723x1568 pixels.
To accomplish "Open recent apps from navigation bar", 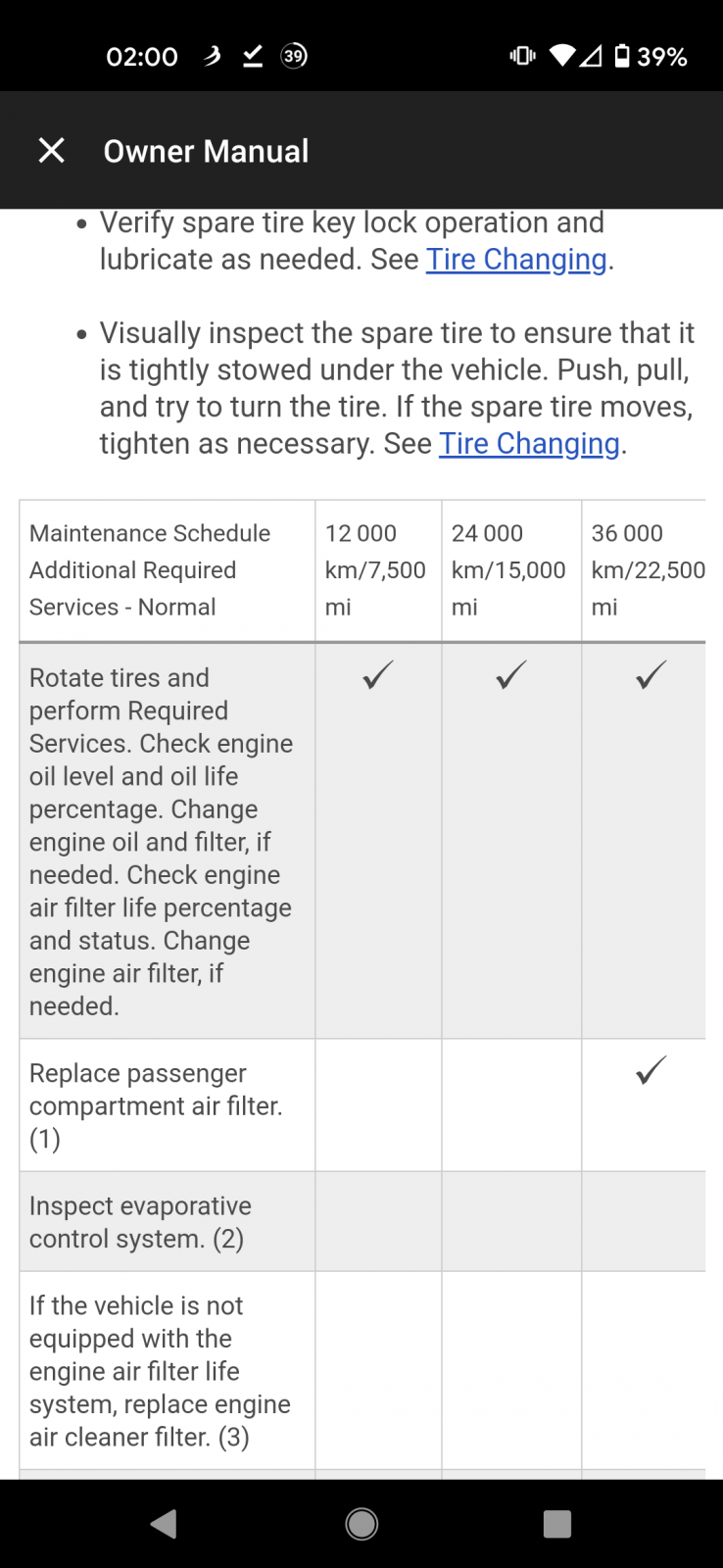I will tap(557, 1524).
